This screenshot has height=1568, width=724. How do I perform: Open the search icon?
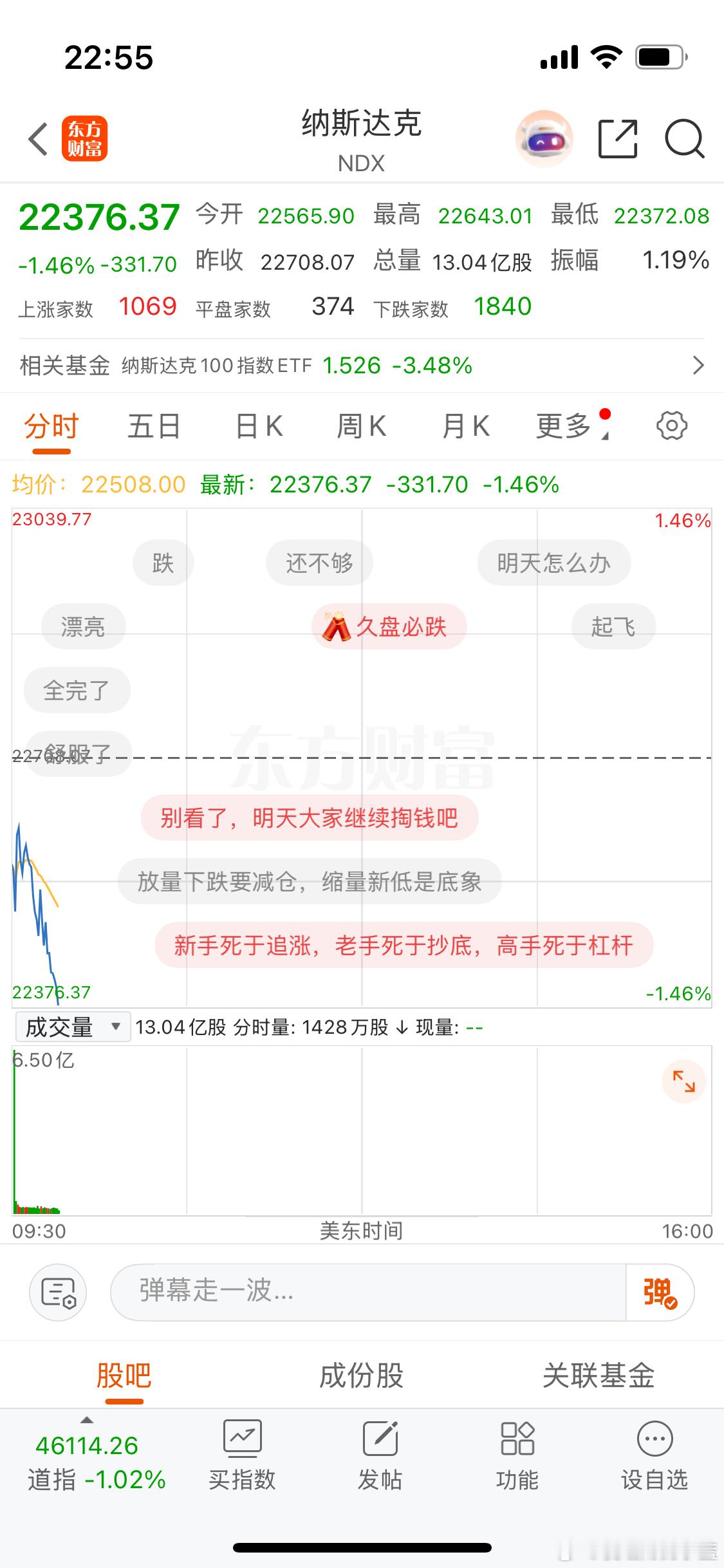pyautogui.click(x=684, y=138)
